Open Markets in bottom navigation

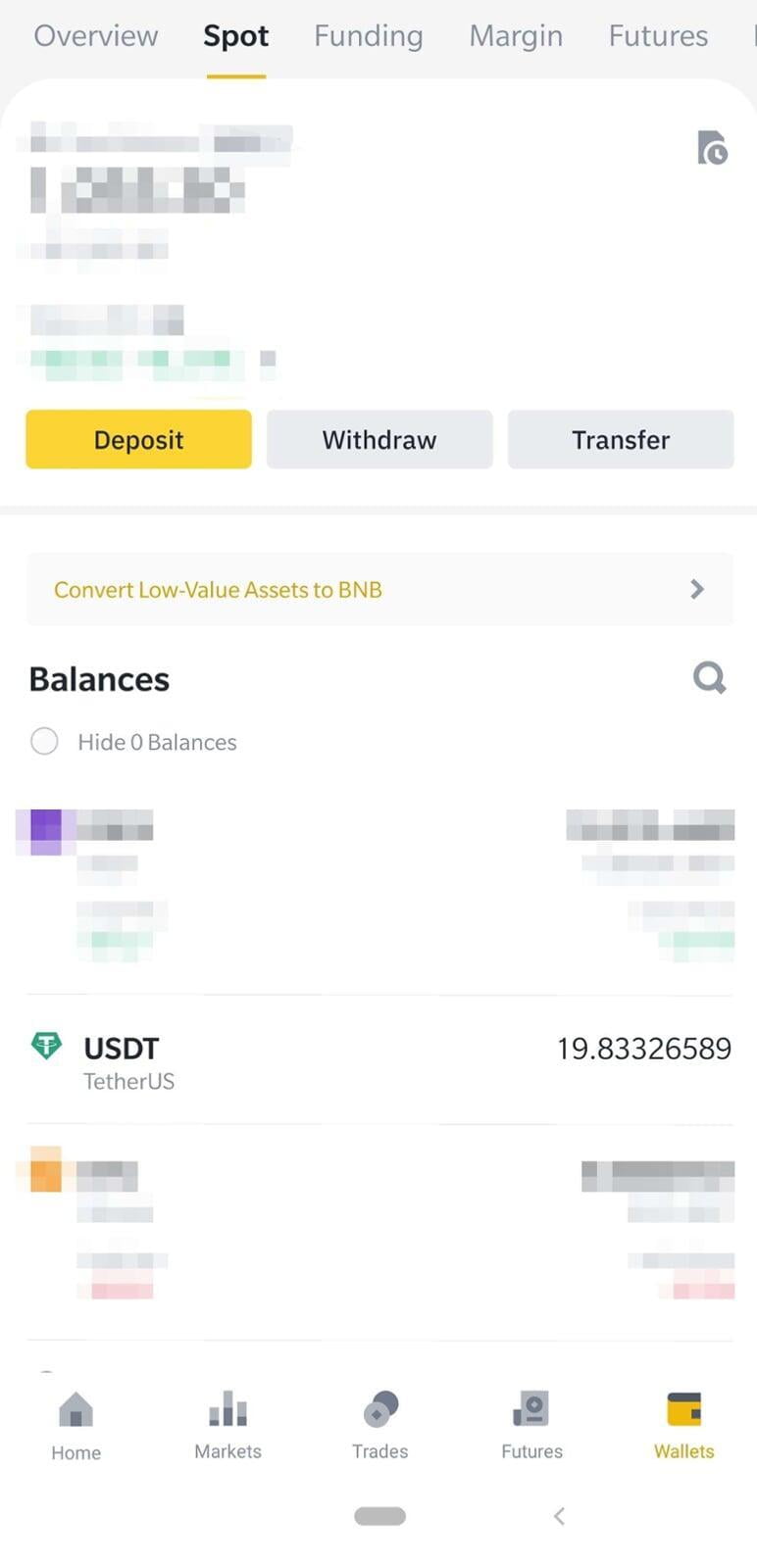tap(227, 1426)
